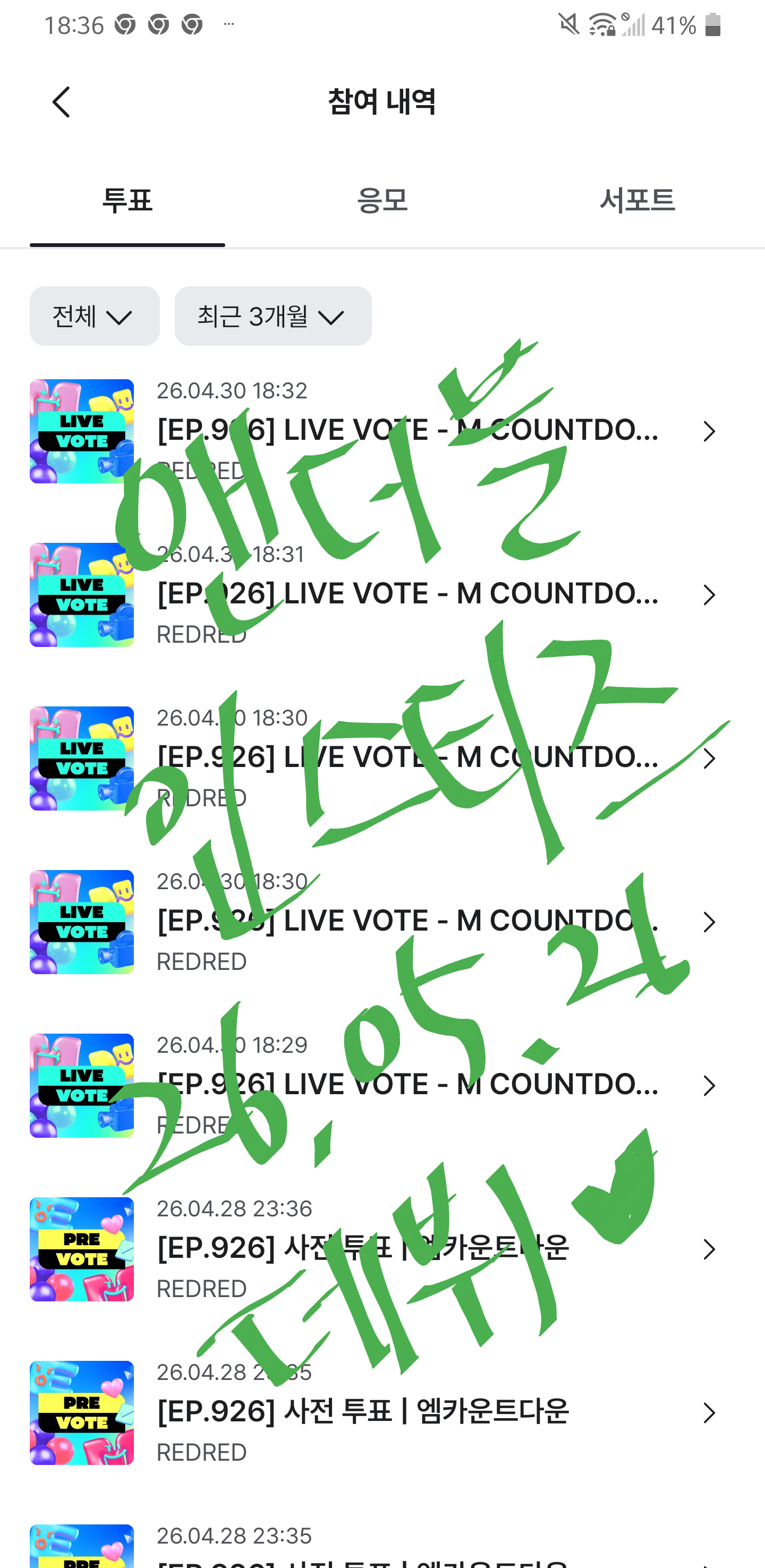Screen dimensions: 765x1568
Task: Open the LIVE VOTE entry from 18:29
Action: pyautogui.click(x=382, y=1085)
